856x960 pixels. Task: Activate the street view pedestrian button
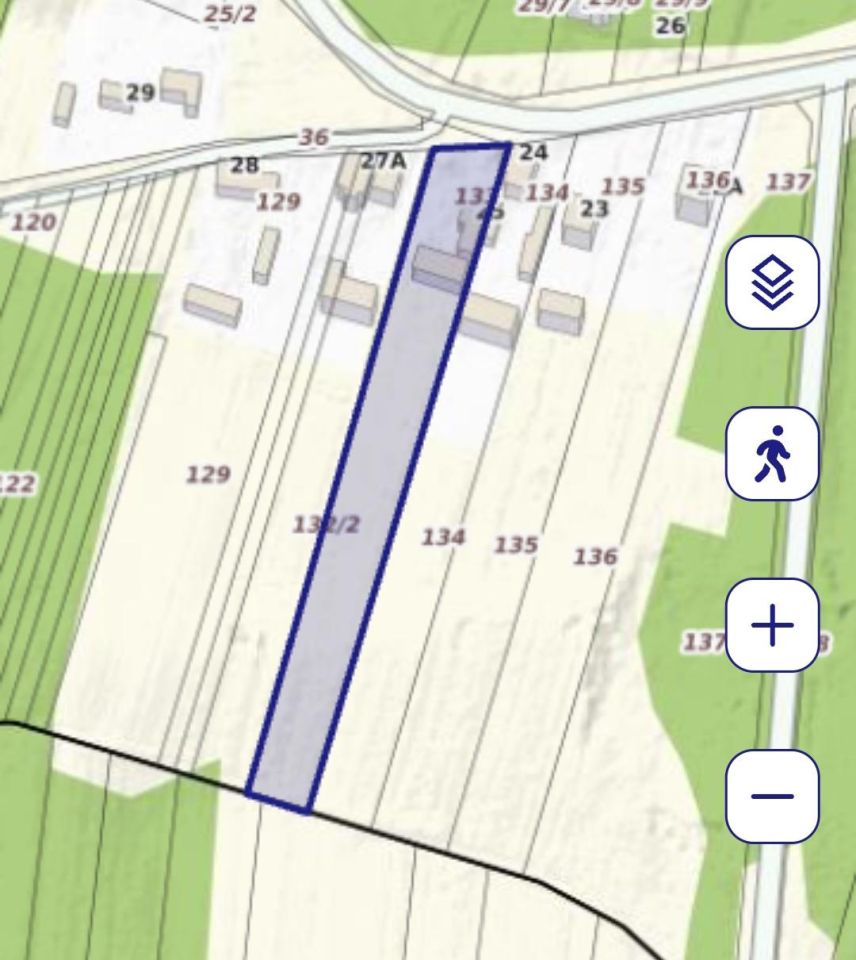click(772, 454)
